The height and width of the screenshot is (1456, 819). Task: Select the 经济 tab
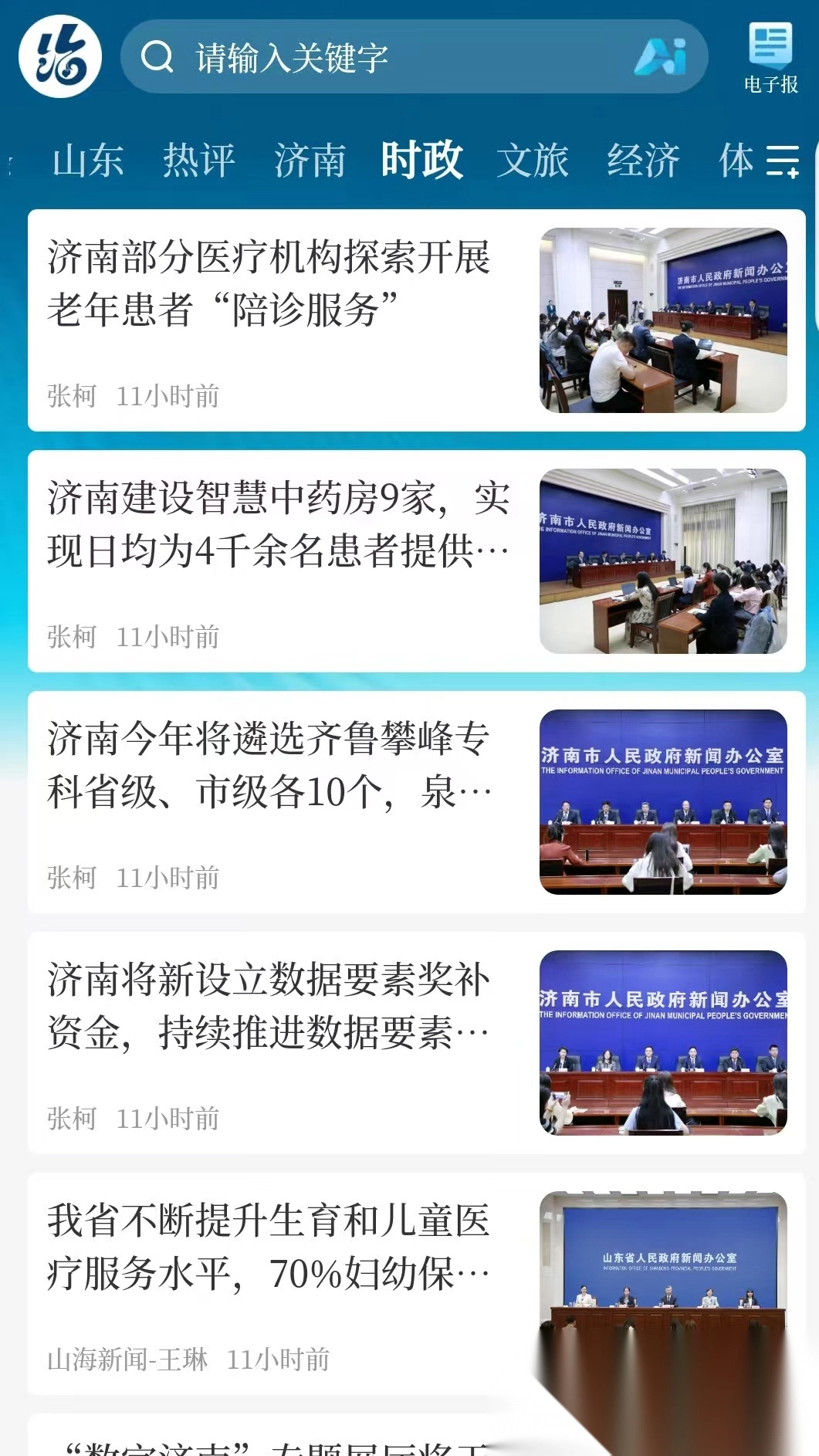(643, 160)
